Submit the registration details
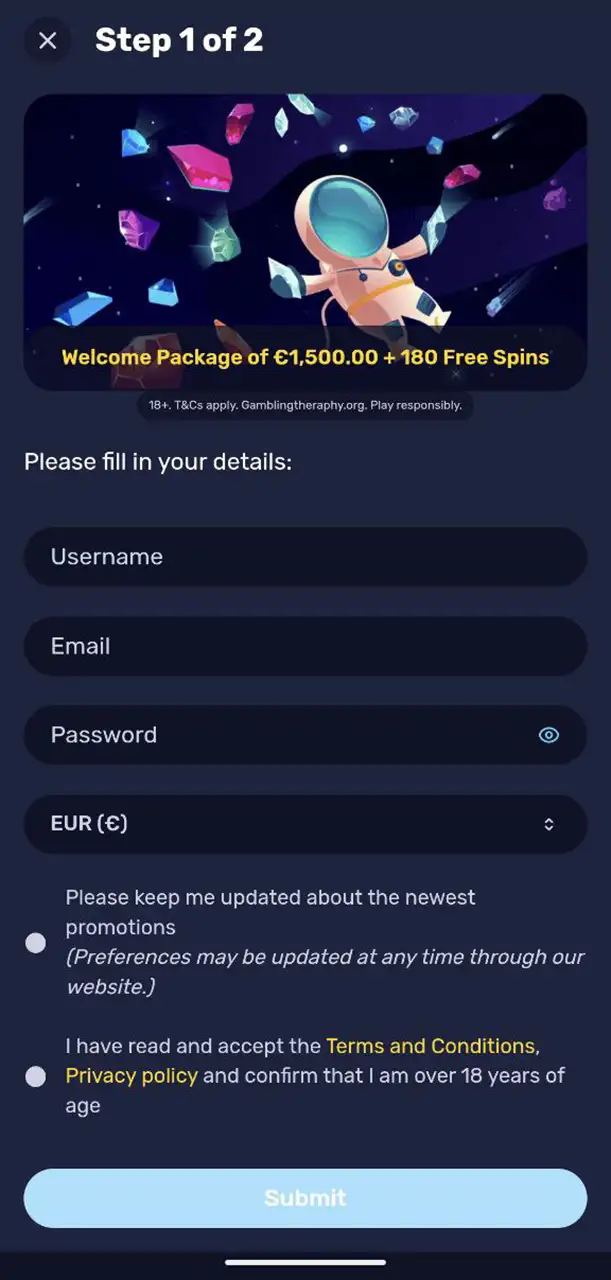Screen dimensions: 611x1280 coord(305,1198)
